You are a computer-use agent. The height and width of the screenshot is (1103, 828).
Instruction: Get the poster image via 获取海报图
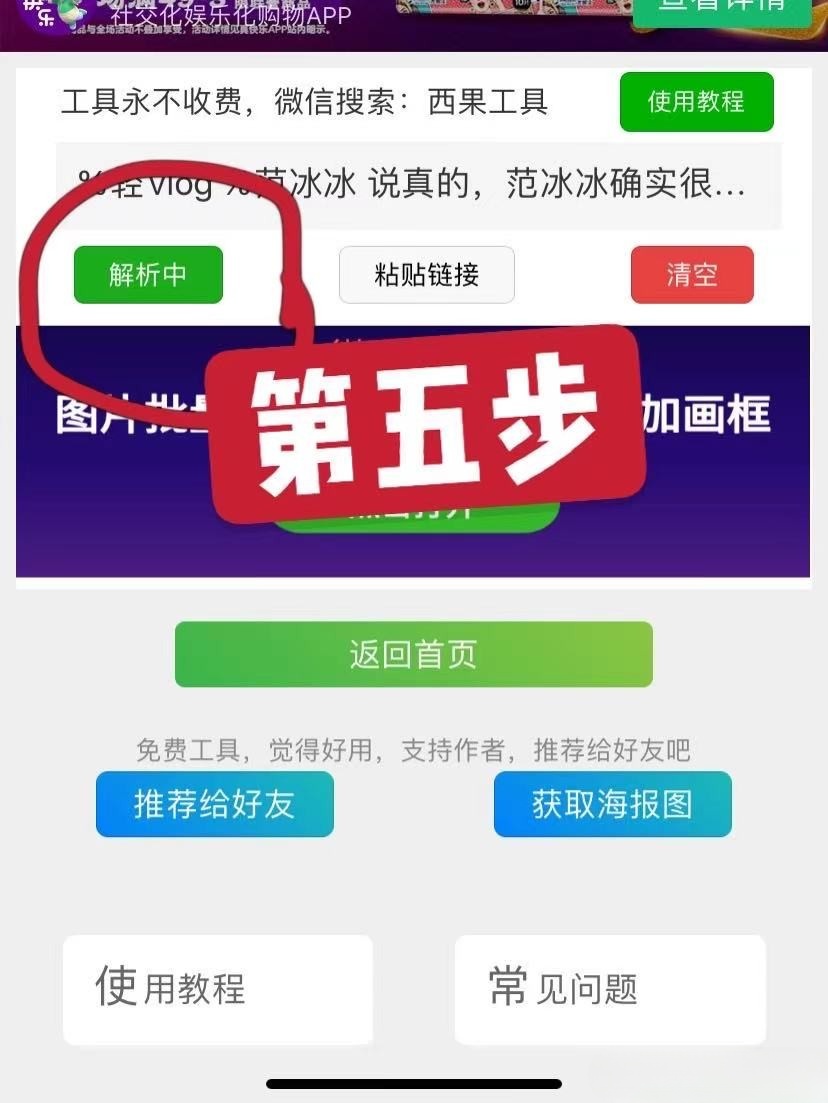coord(612,804)
